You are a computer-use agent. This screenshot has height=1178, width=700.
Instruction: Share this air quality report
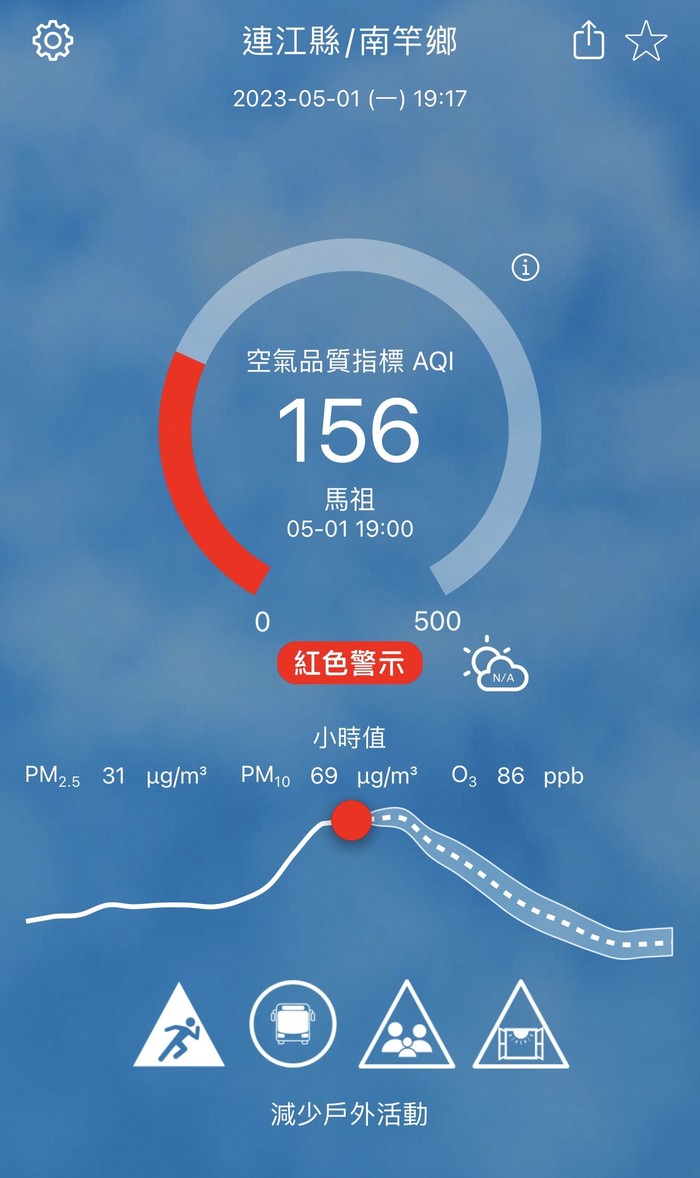pyautogui.click(x=589, y=41)
